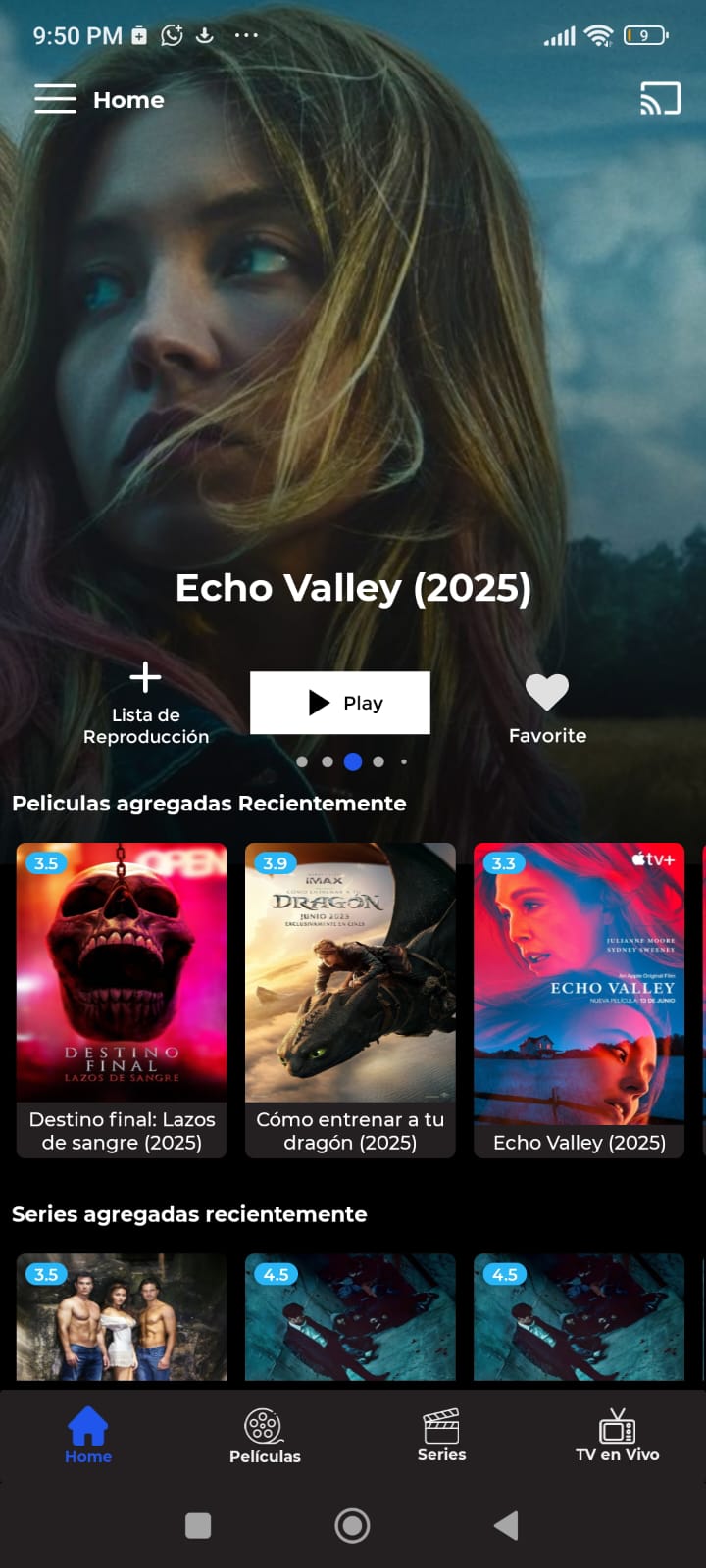Switch to the Películas tab

(x=265, y=1436)
